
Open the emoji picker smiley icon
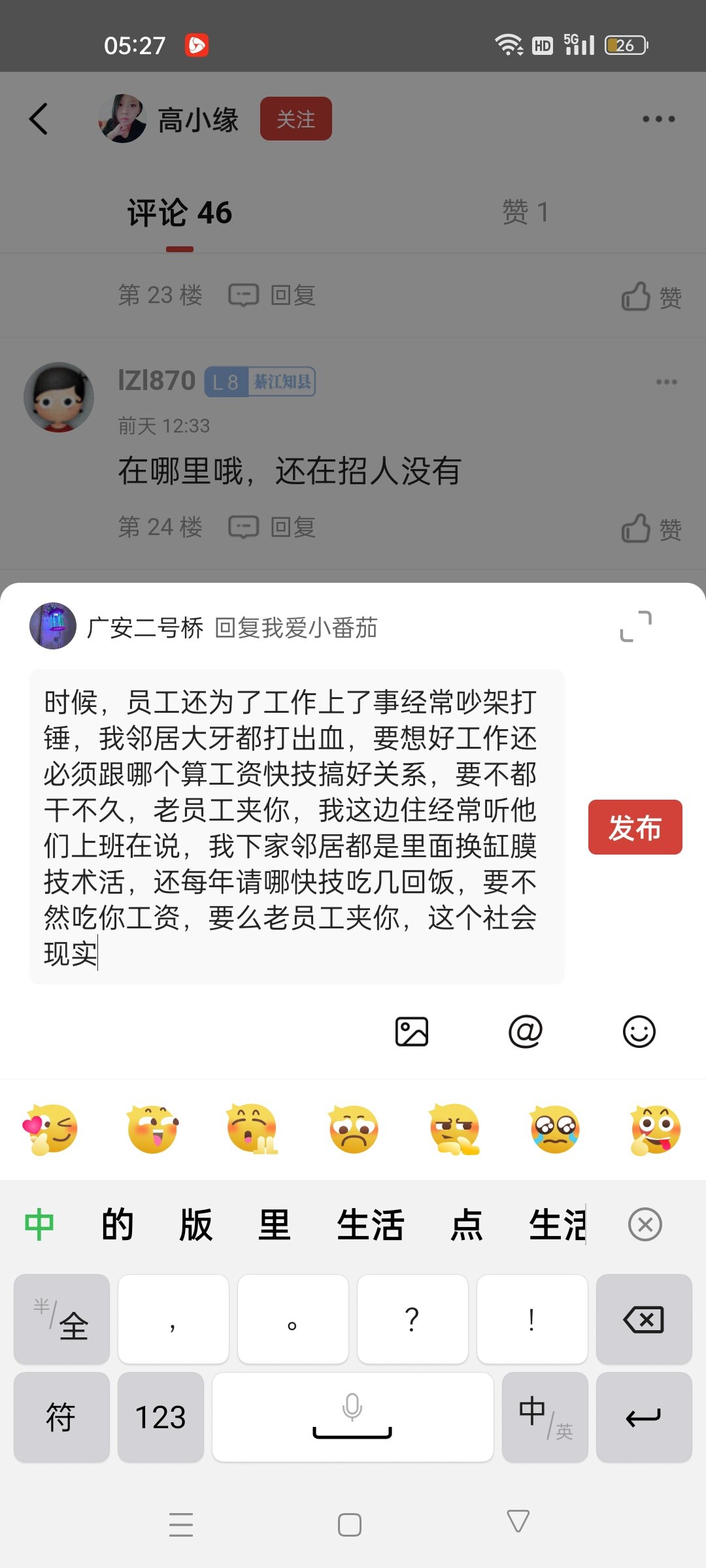pyautogui.click(x=639, y=1032)
